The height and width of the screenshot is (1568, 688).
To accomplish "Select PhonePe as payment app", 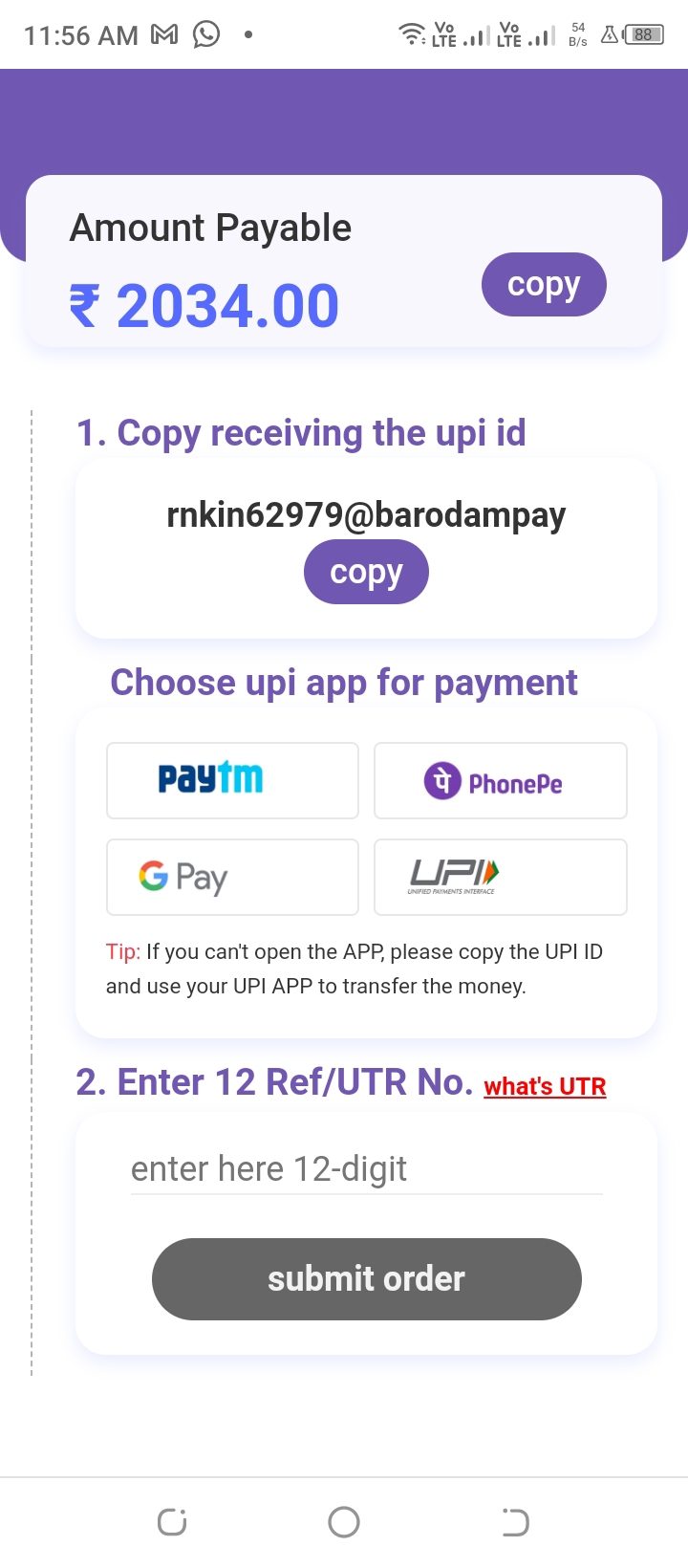I will coord(500,780).
